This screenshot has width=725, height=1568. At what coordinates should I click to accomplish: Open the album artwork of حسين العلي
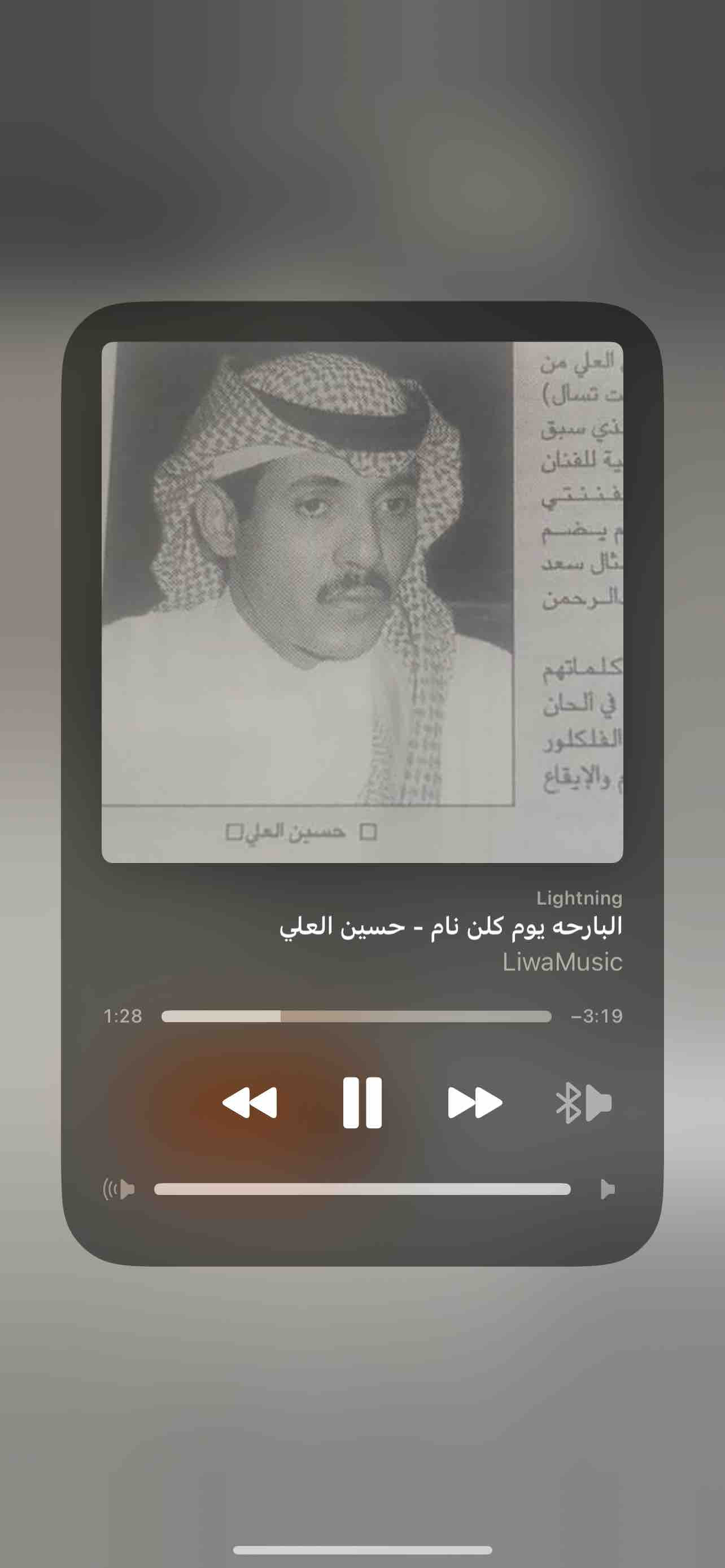tap(362, 602)
